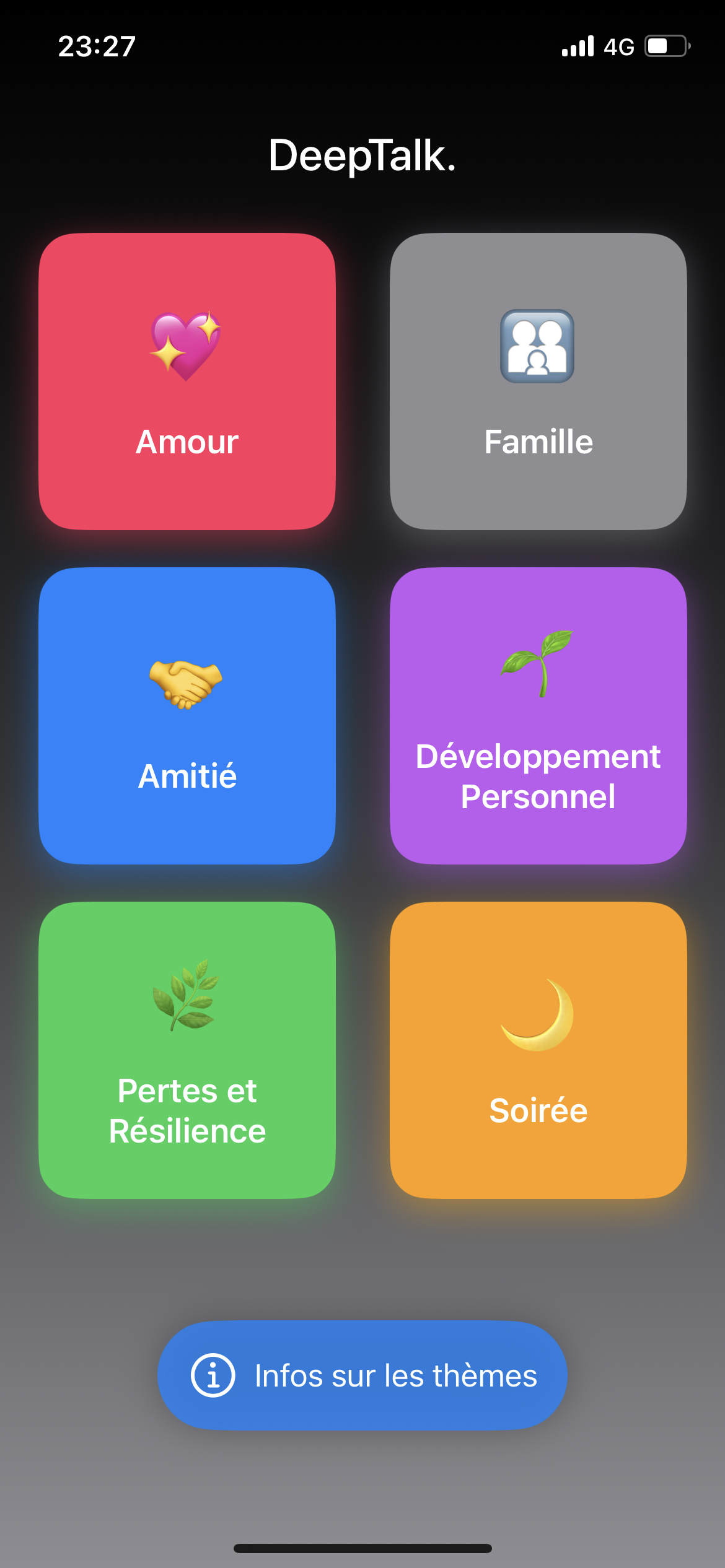725x1568 pixels.
Task: Open the Développement Personnel card
Action: click(538, 716)
